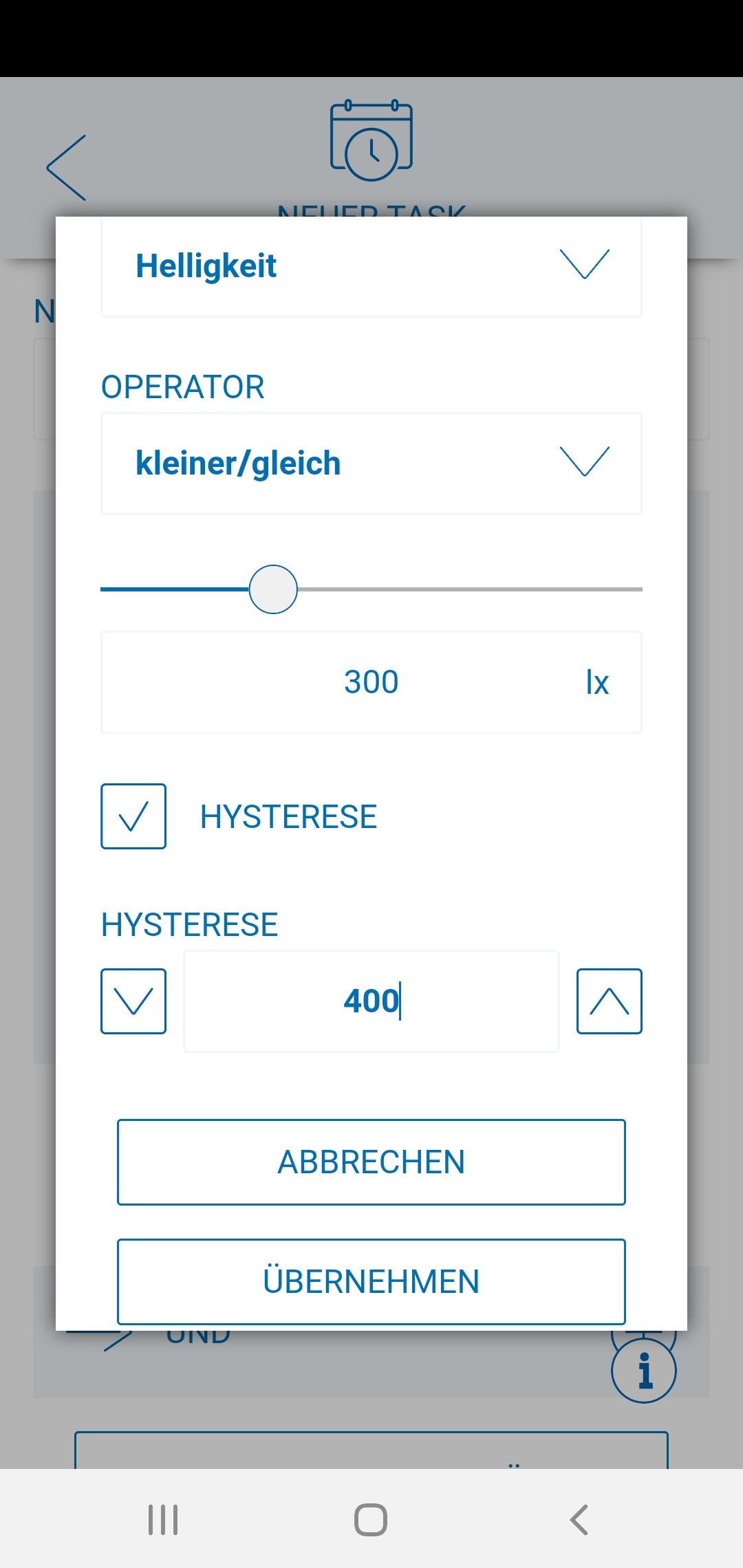Cancel with the Abbrechen button
The width and height of the screenshot is (743, 1568).
pos(371,1162)
